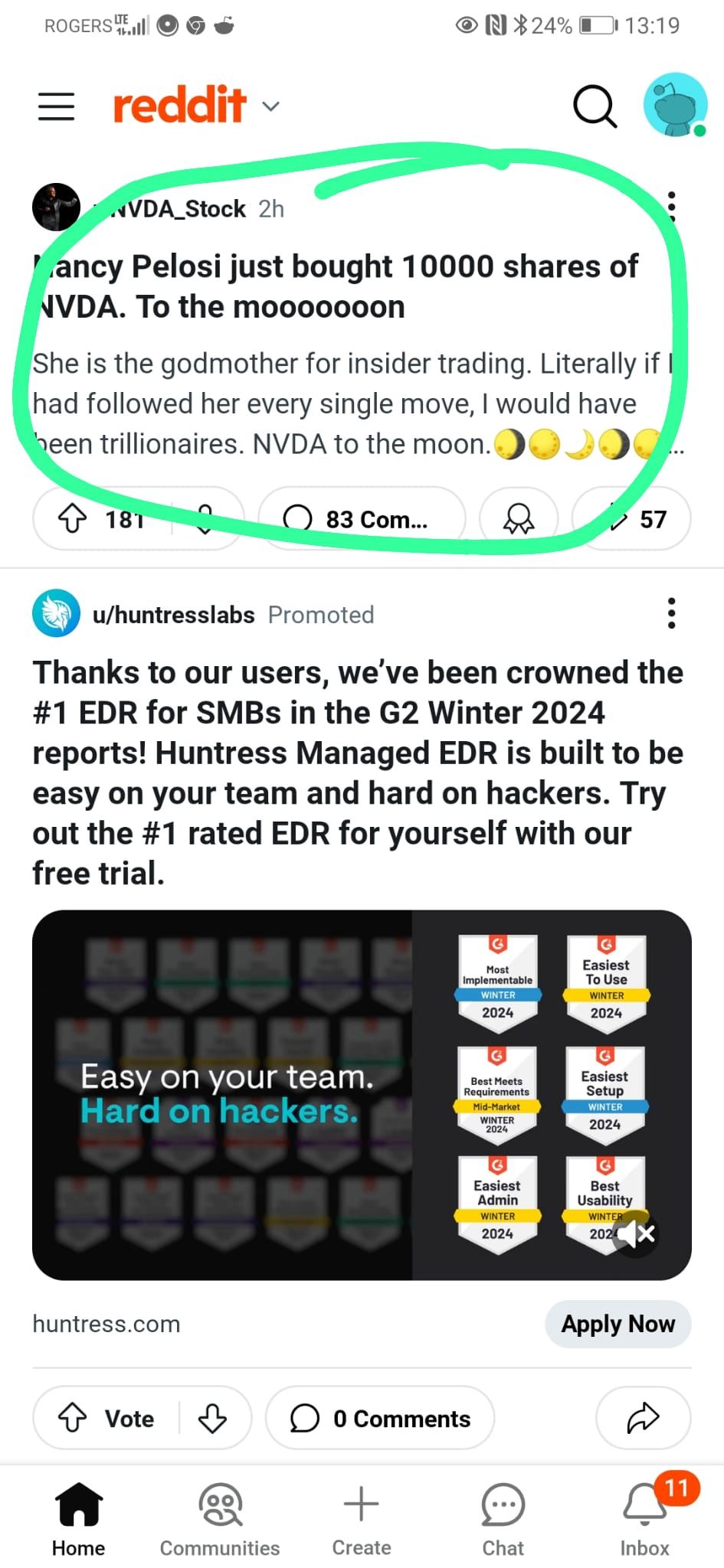The height and width of the screenshot is (1568, 724).
Task: Downvote the Huntress promoted post
Action: pos(212,1418)
